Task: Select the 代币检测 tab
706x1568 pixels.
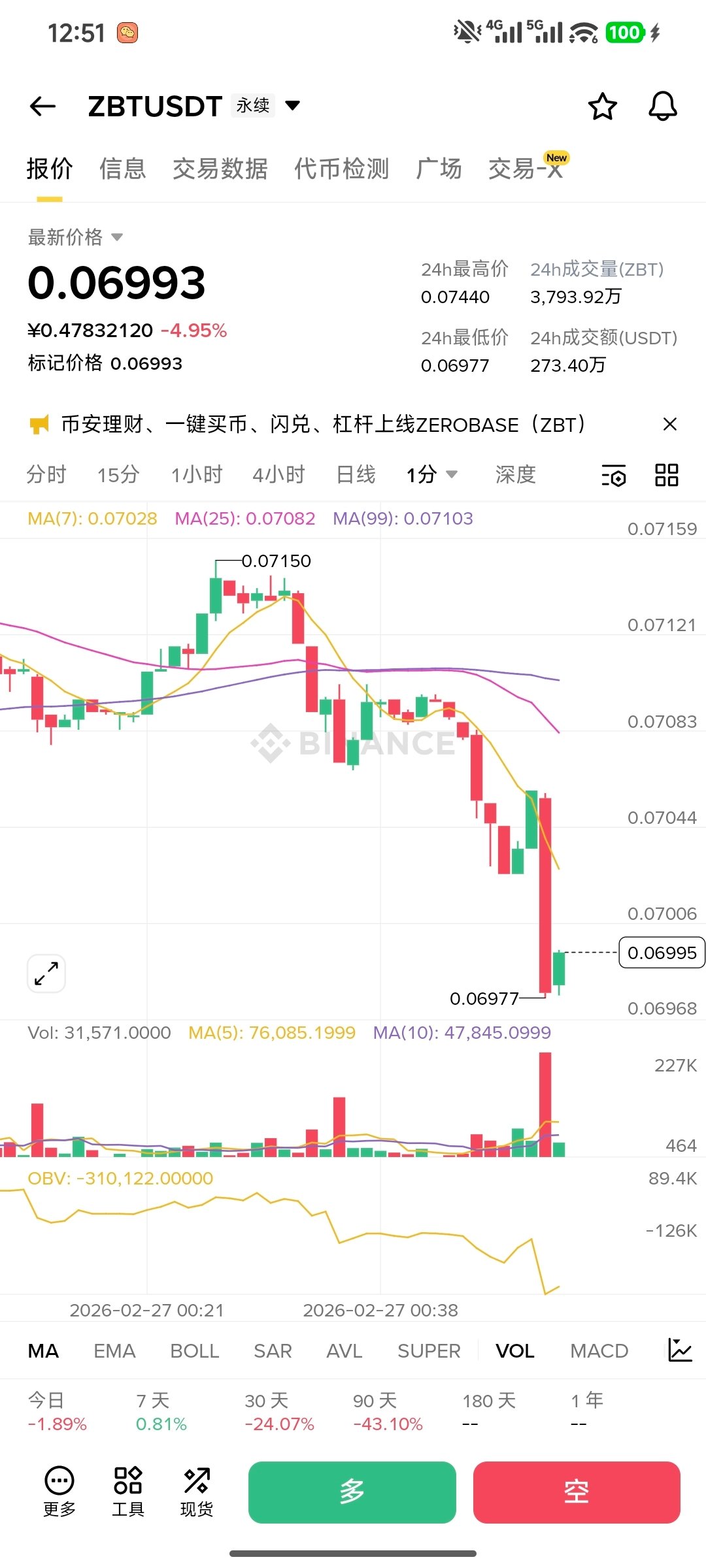Action: click(x=341, y=169)
